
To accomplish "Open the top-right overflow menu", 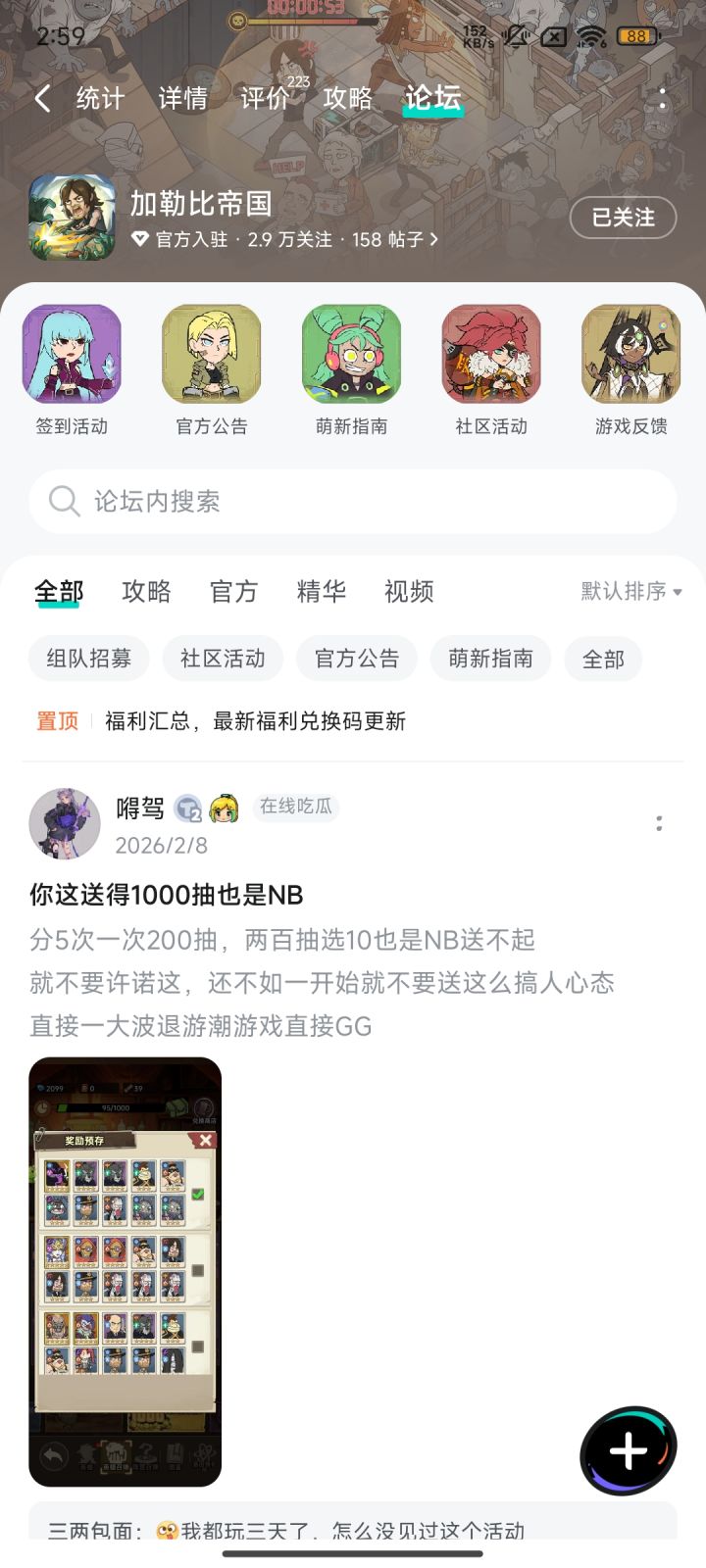I will [x=663, y=98].
